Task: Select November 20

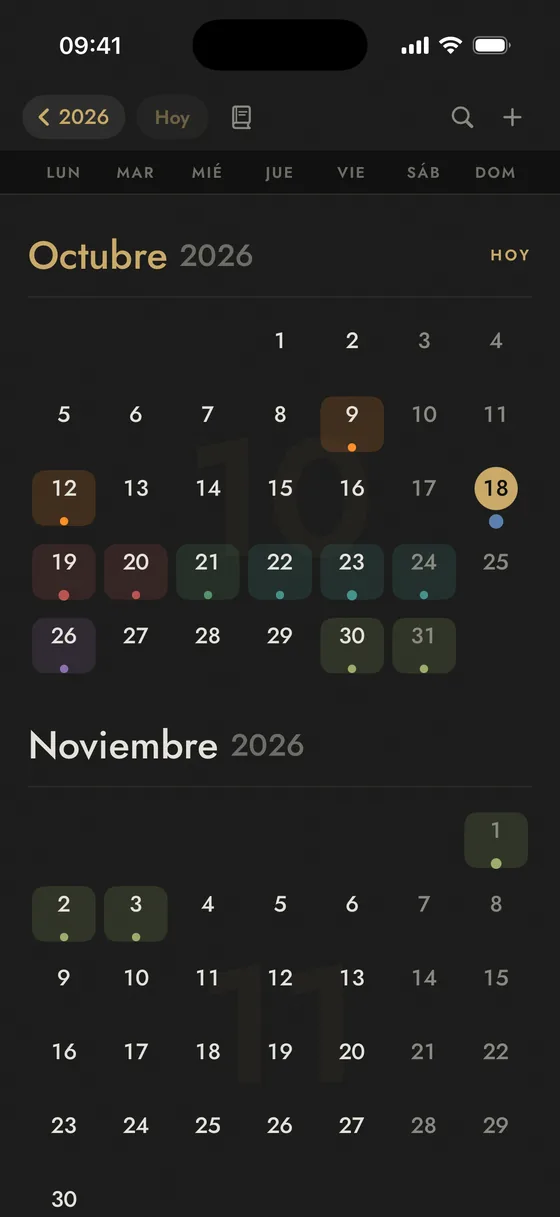Action: (x=352, y=1051)
